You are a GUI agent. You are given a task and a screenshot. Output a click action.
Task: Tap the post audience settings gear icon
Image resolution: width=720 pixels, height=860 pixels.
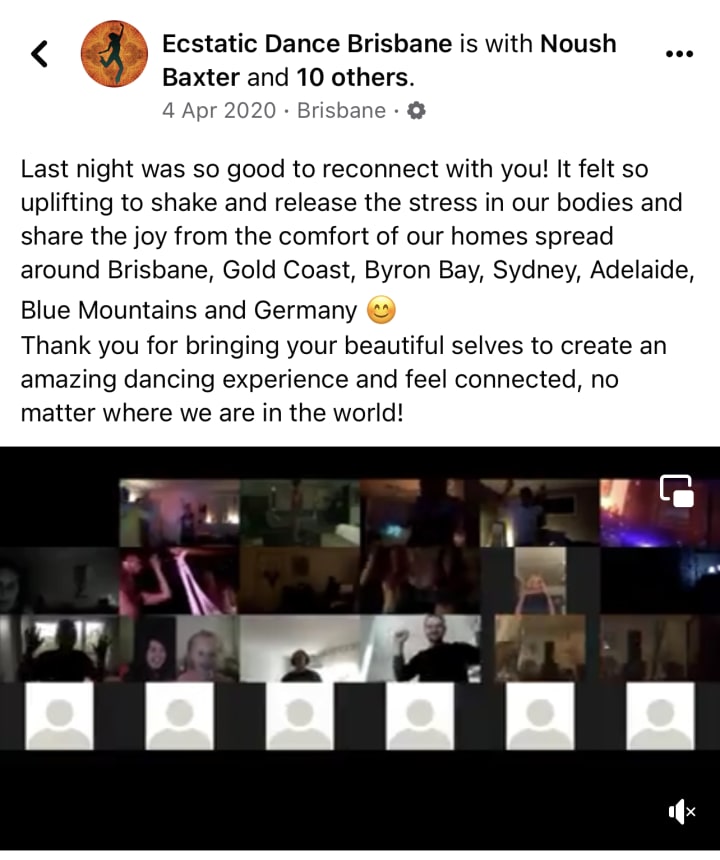pyautogui.click(x=416, y=111)
